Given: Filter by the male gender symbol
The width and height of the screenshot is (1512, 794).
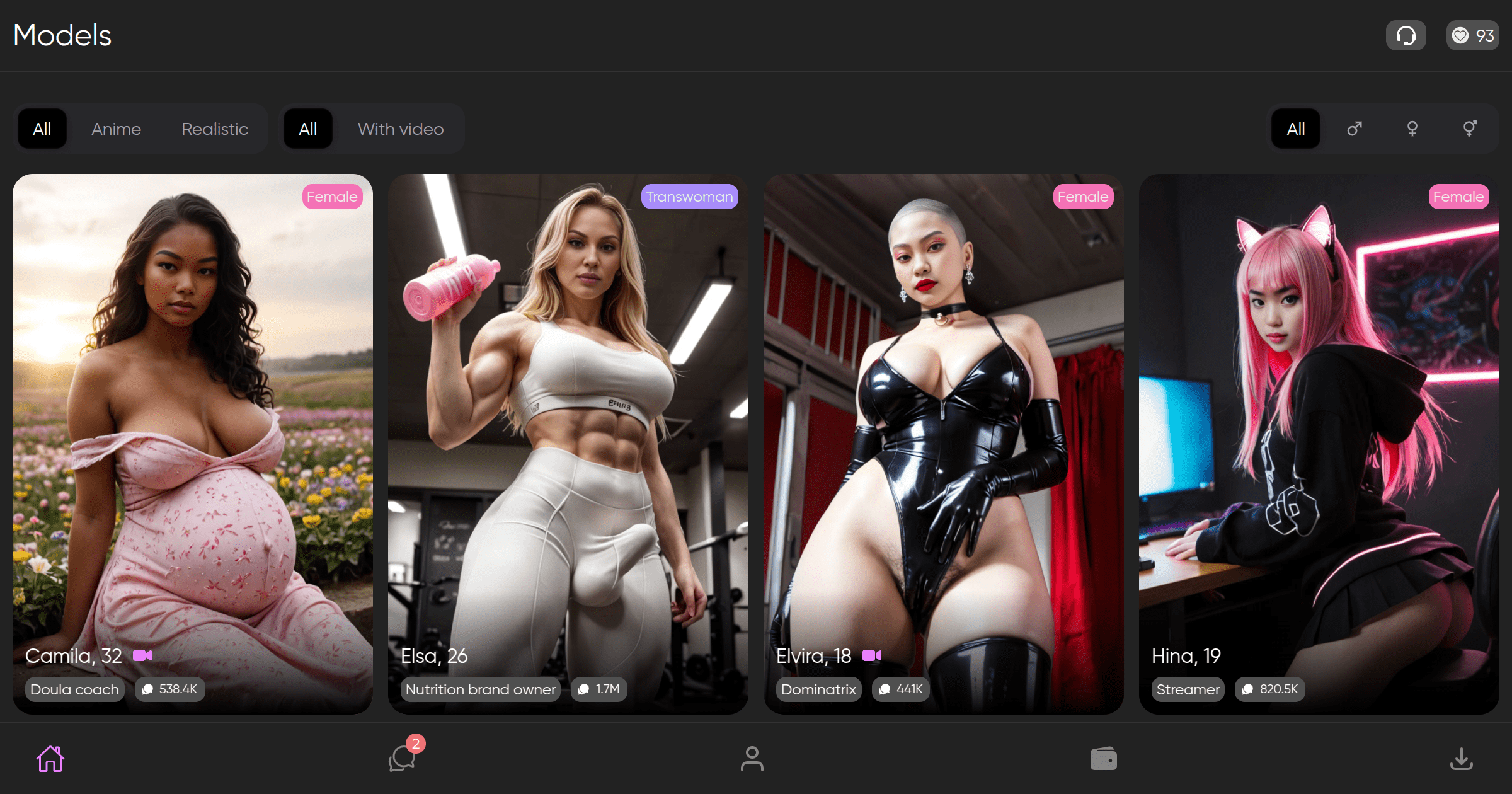Looking at the screenshot, I should pos(1354,129).
